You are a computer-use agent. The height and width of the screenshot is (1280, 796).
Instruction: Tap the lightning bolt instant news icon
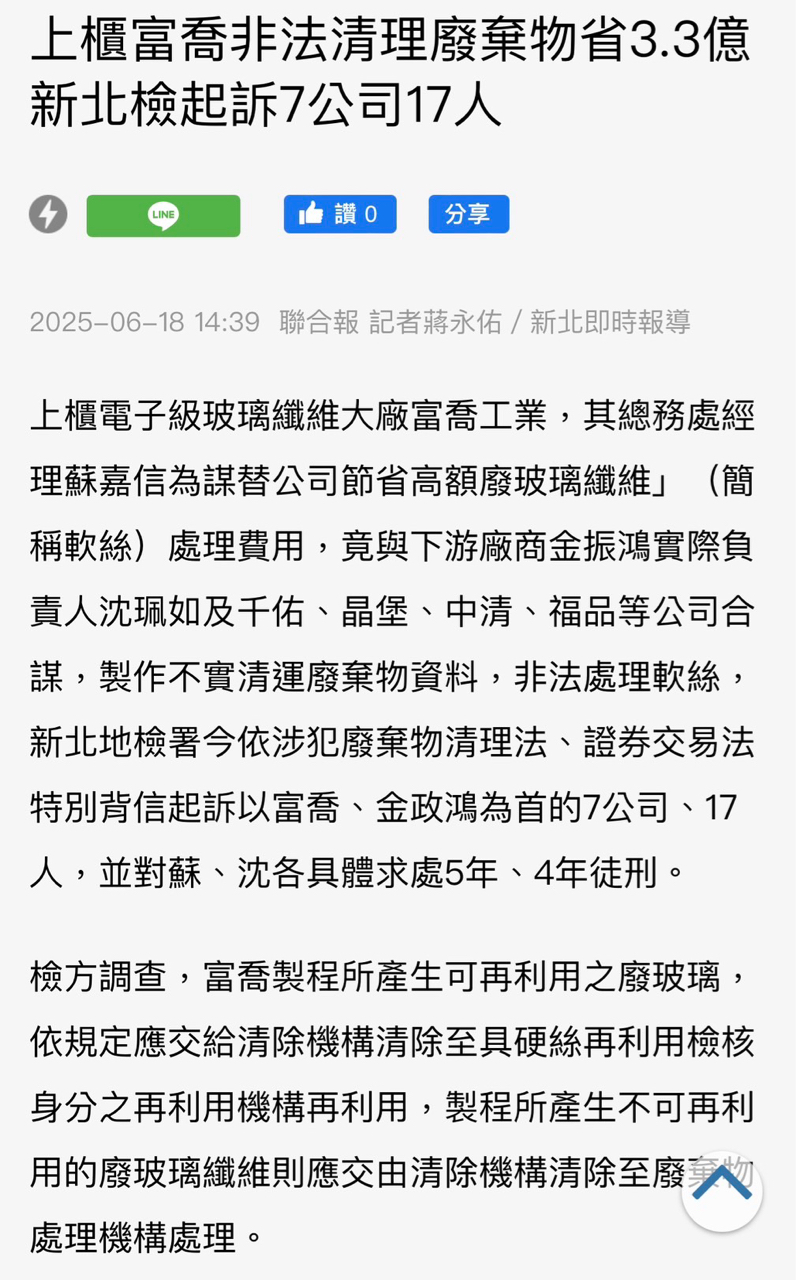click(48, 215)
